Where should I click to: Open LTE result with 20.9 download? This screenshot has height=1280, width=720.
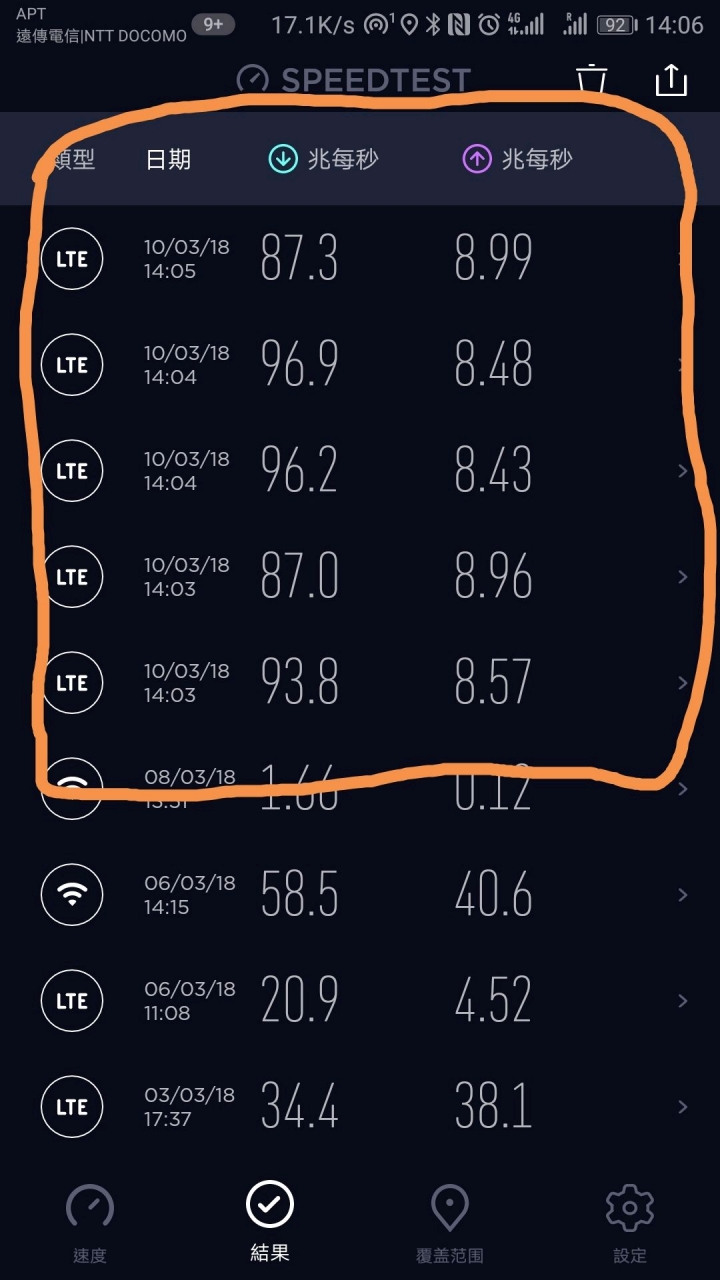click(x=360, y=1001)
